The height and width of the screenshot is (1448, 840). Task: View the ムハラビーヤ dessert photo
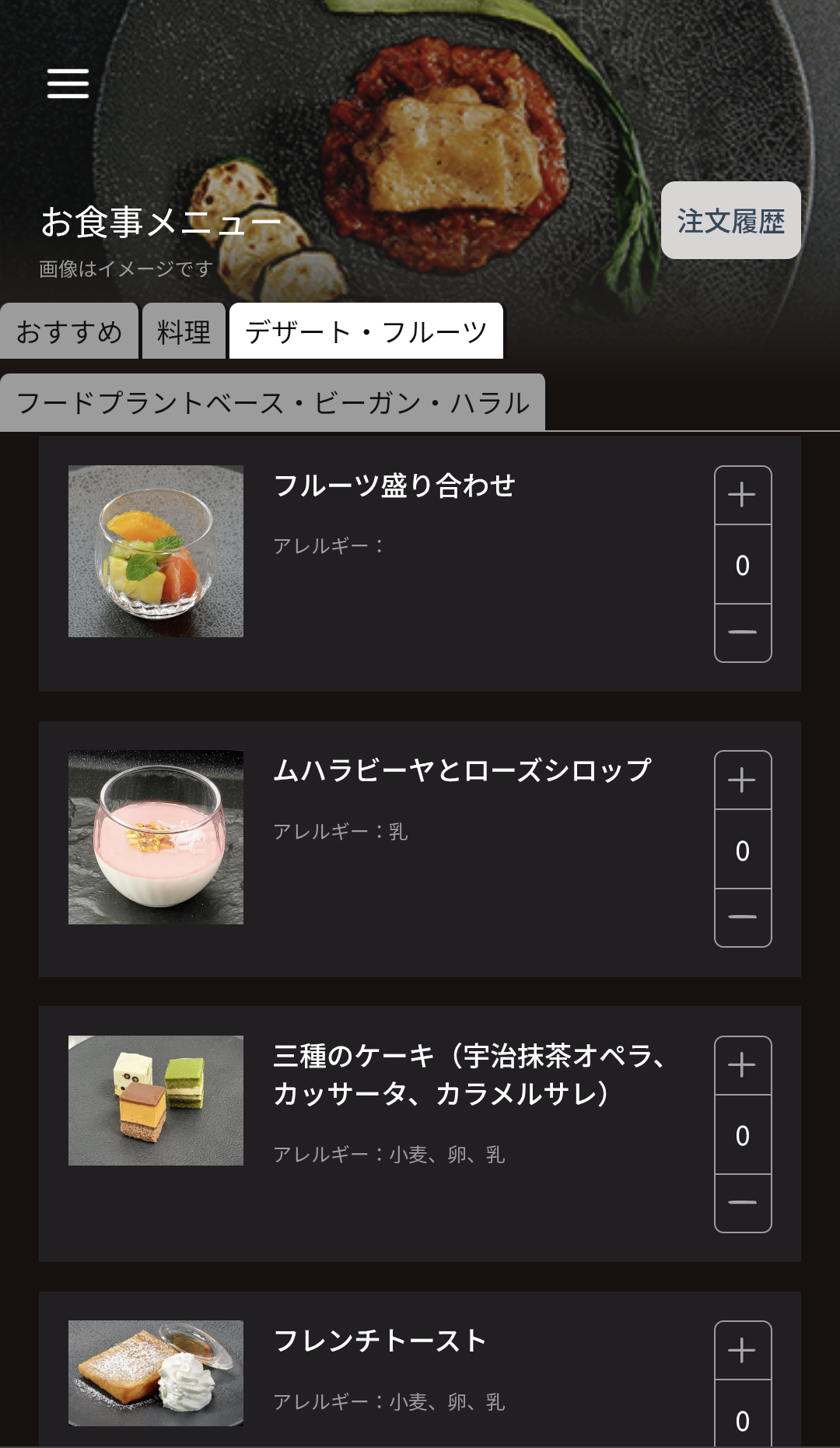[x=156, y=836]
